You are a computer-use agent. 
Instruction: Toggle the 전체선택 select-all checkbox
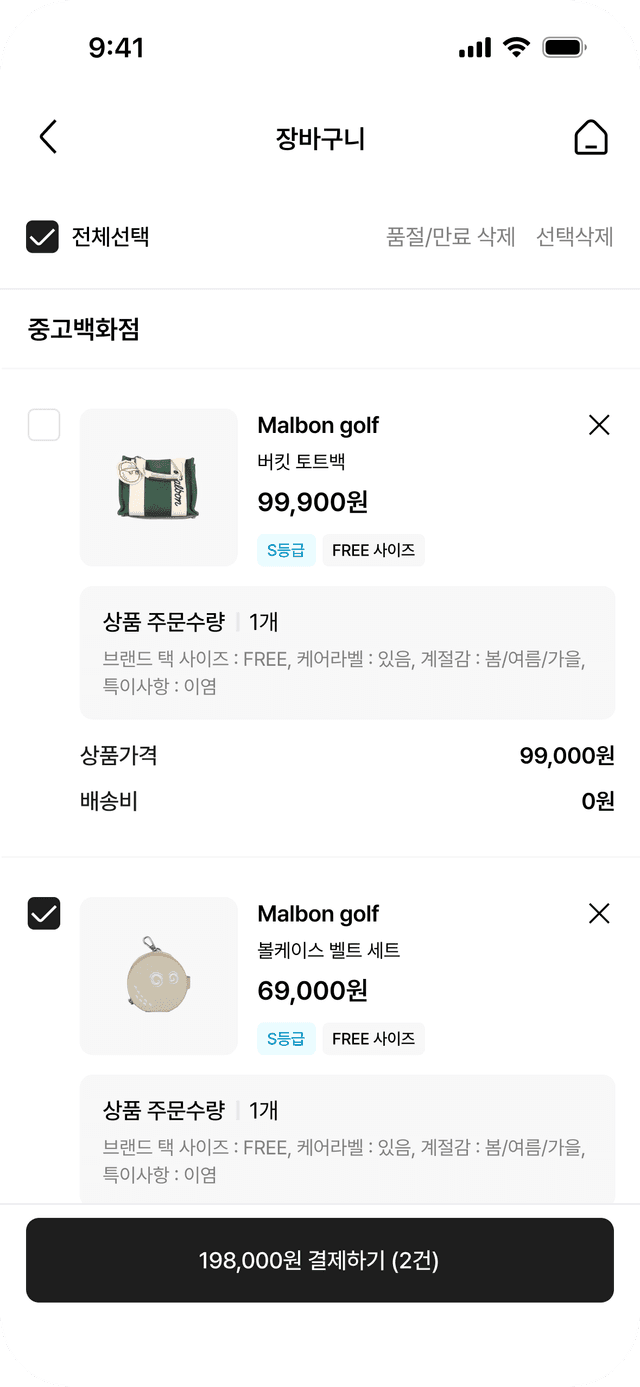pos(42,237)
